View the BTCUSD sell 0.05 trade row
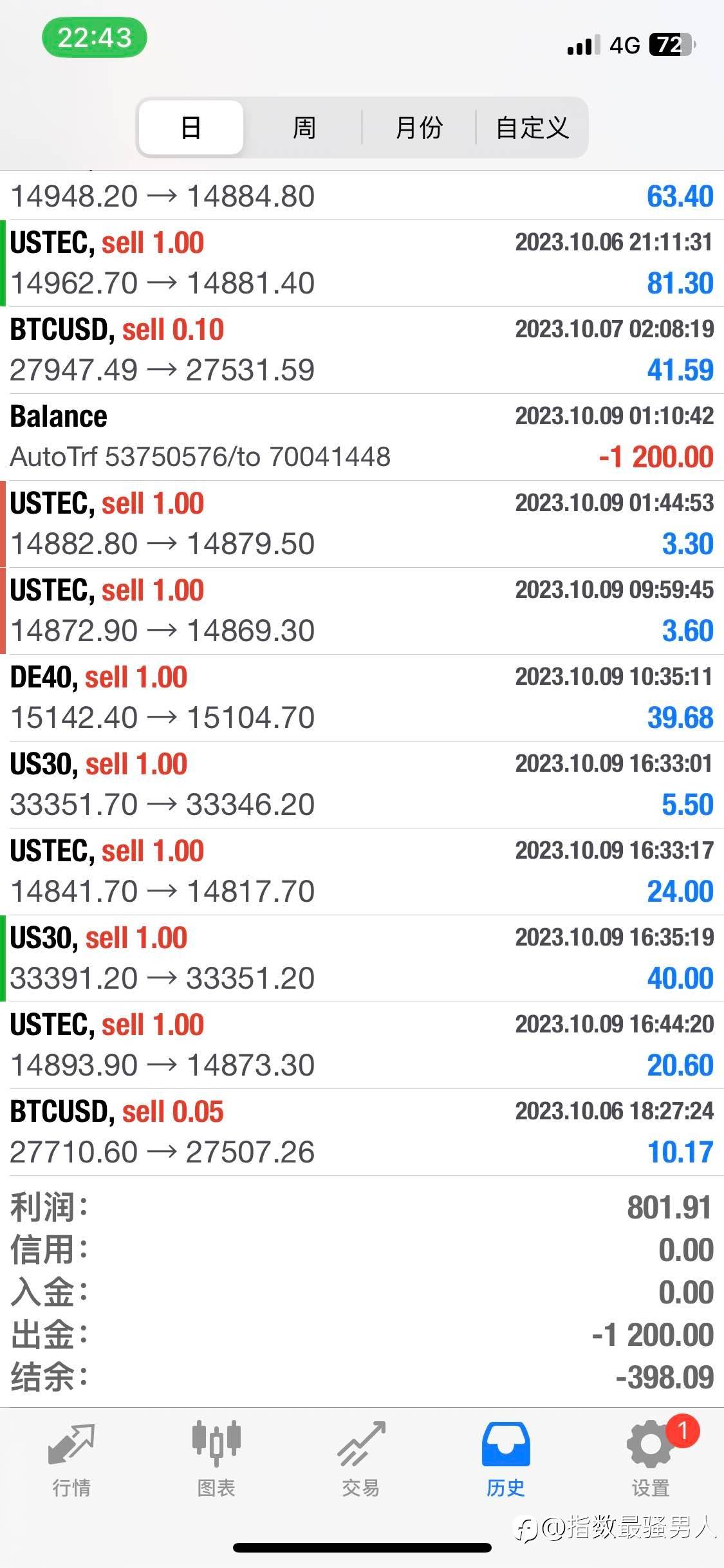 (362, 1132)
